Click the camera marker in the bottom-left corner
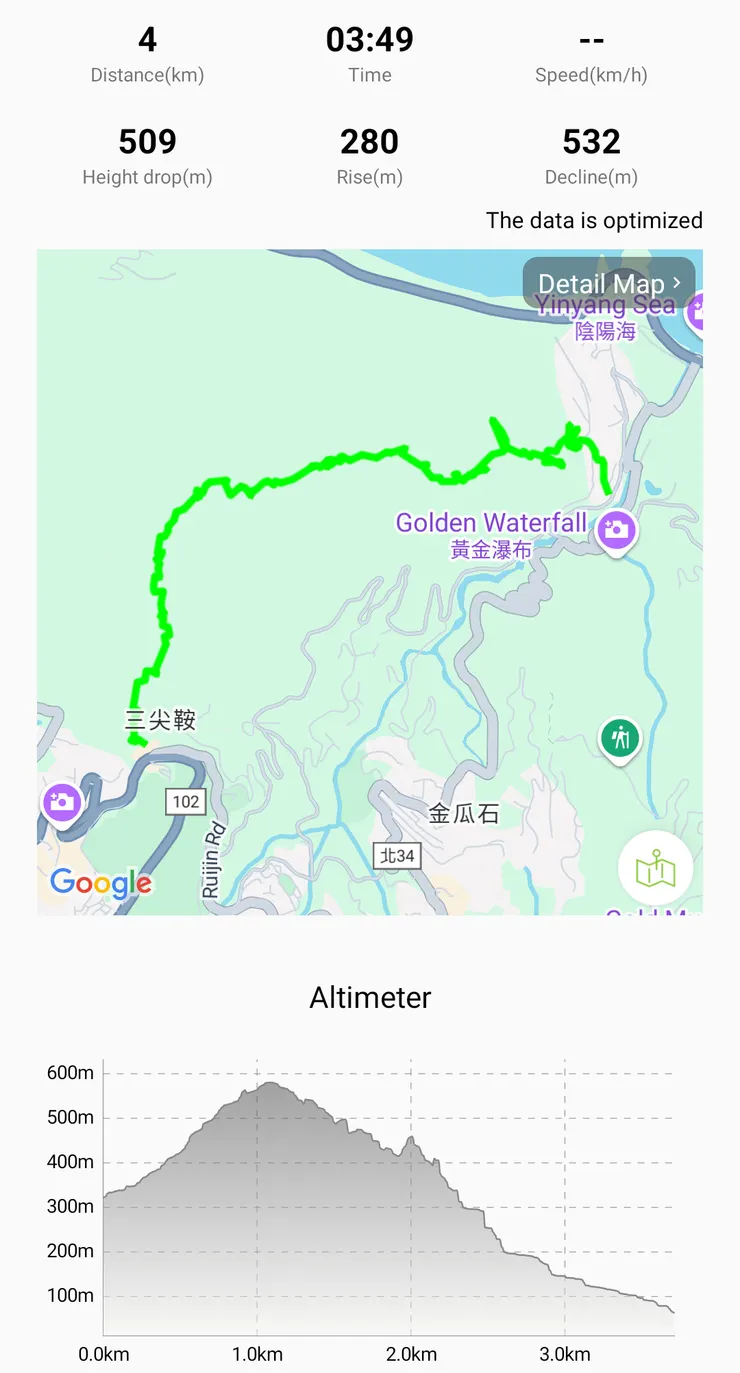The image size is (740, 1373). [x=62, y=803]
